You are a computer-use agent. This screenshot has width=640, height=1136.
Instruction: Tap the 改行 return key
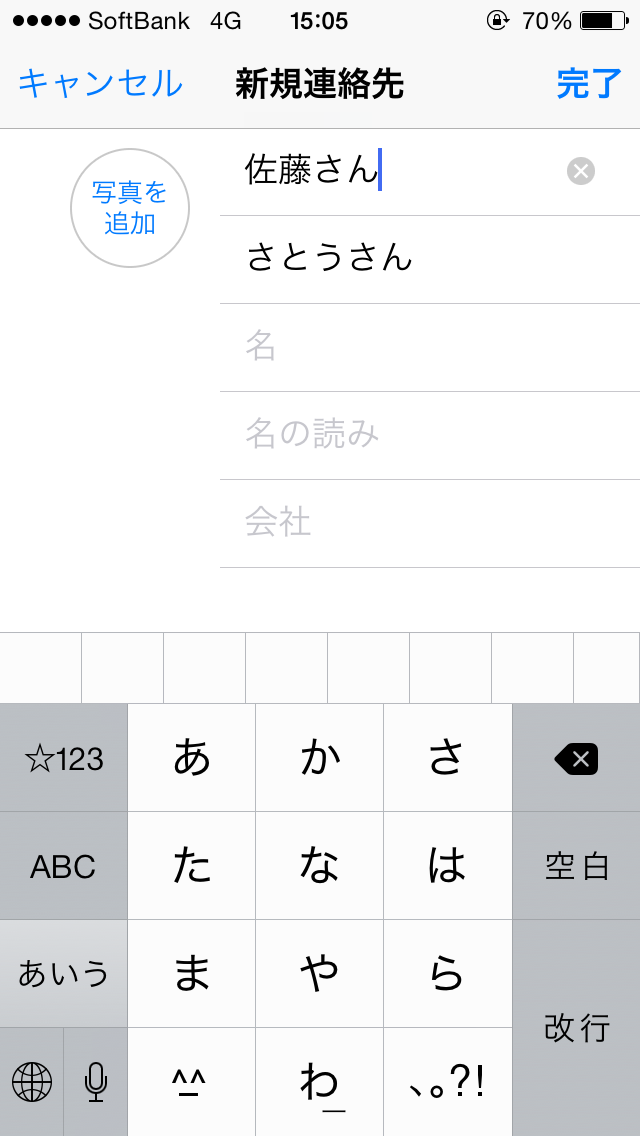576,1028
